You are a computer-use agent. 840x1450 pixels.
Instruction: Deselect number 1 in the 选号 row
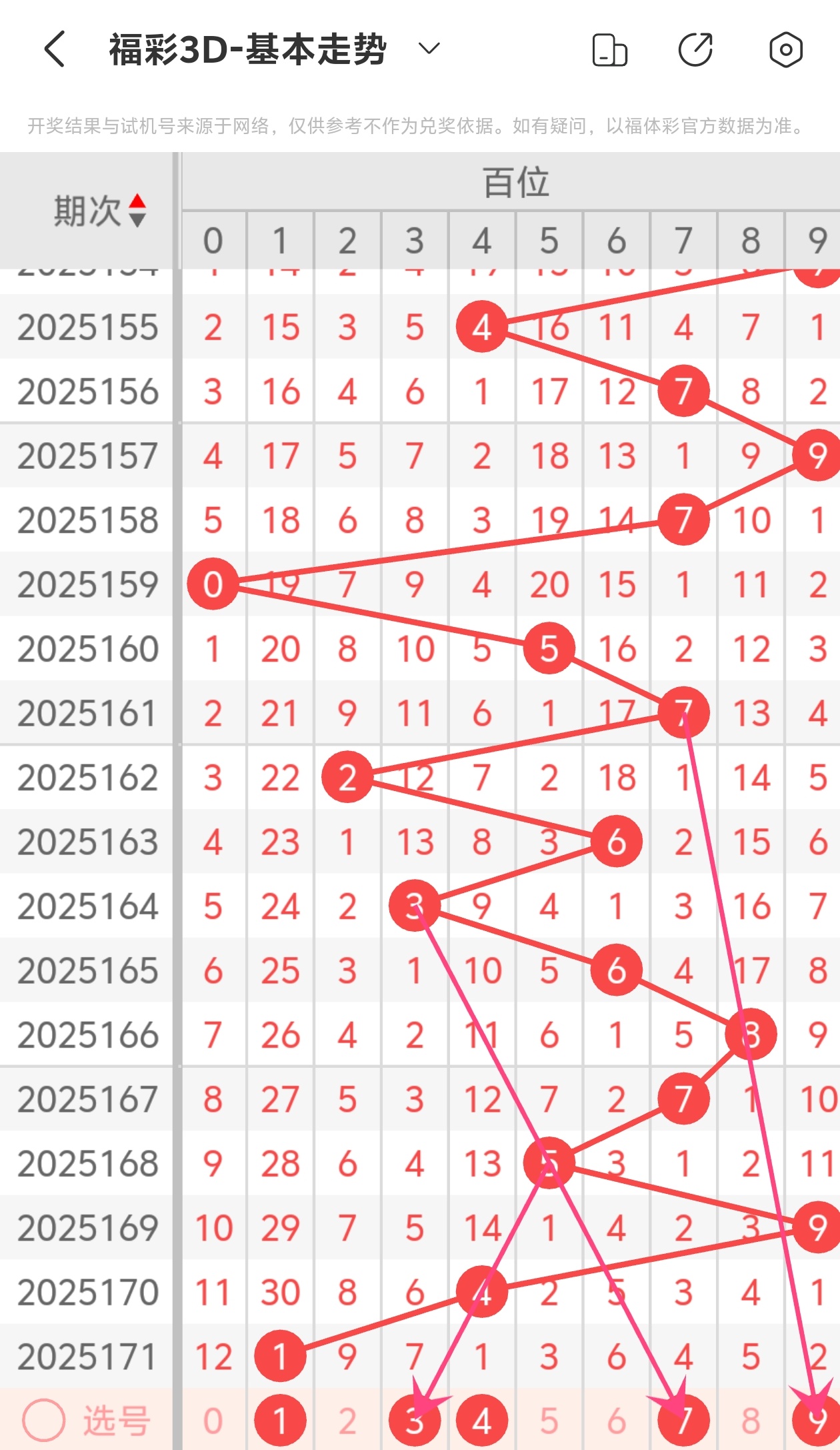(x=280, y=1421)
